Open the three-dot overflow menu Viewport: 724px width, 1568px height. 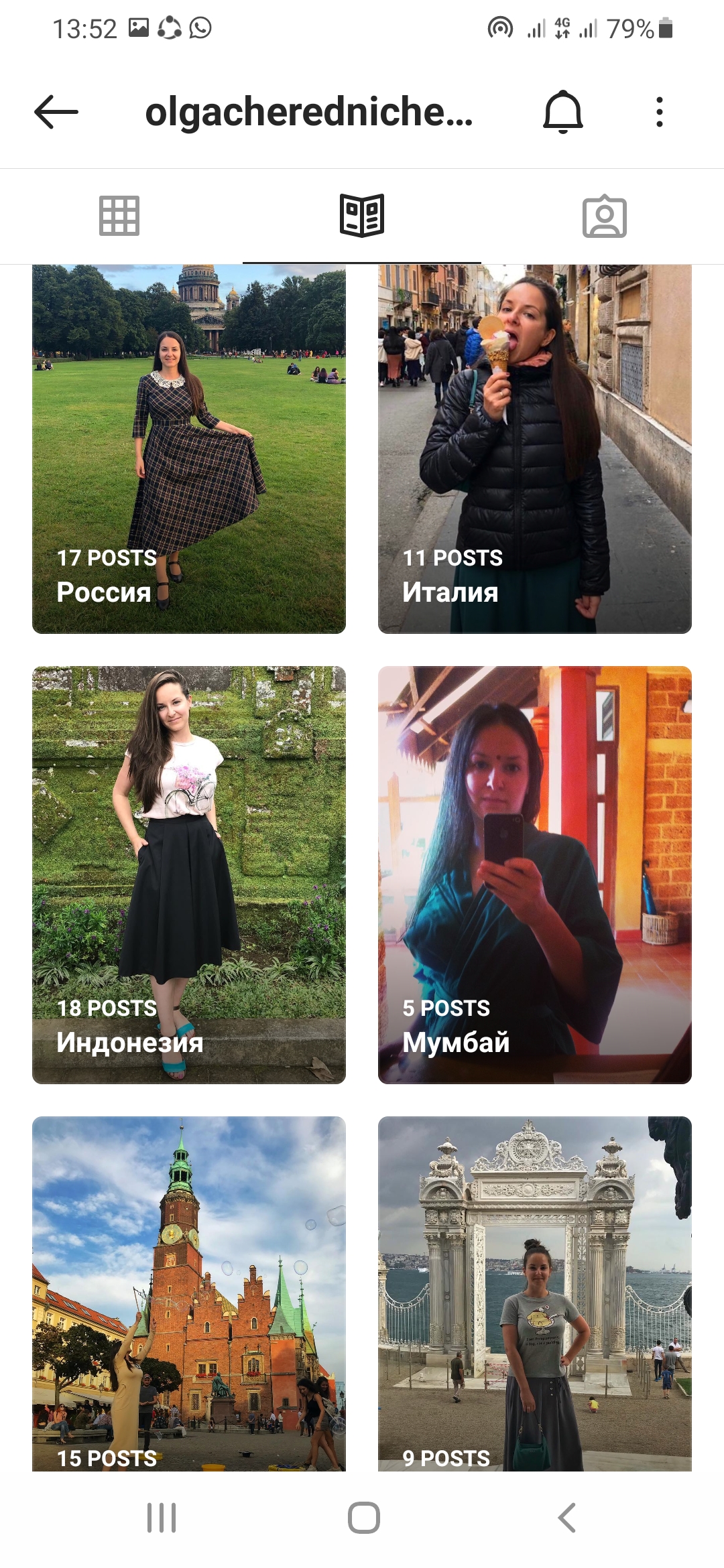[660, 112]
